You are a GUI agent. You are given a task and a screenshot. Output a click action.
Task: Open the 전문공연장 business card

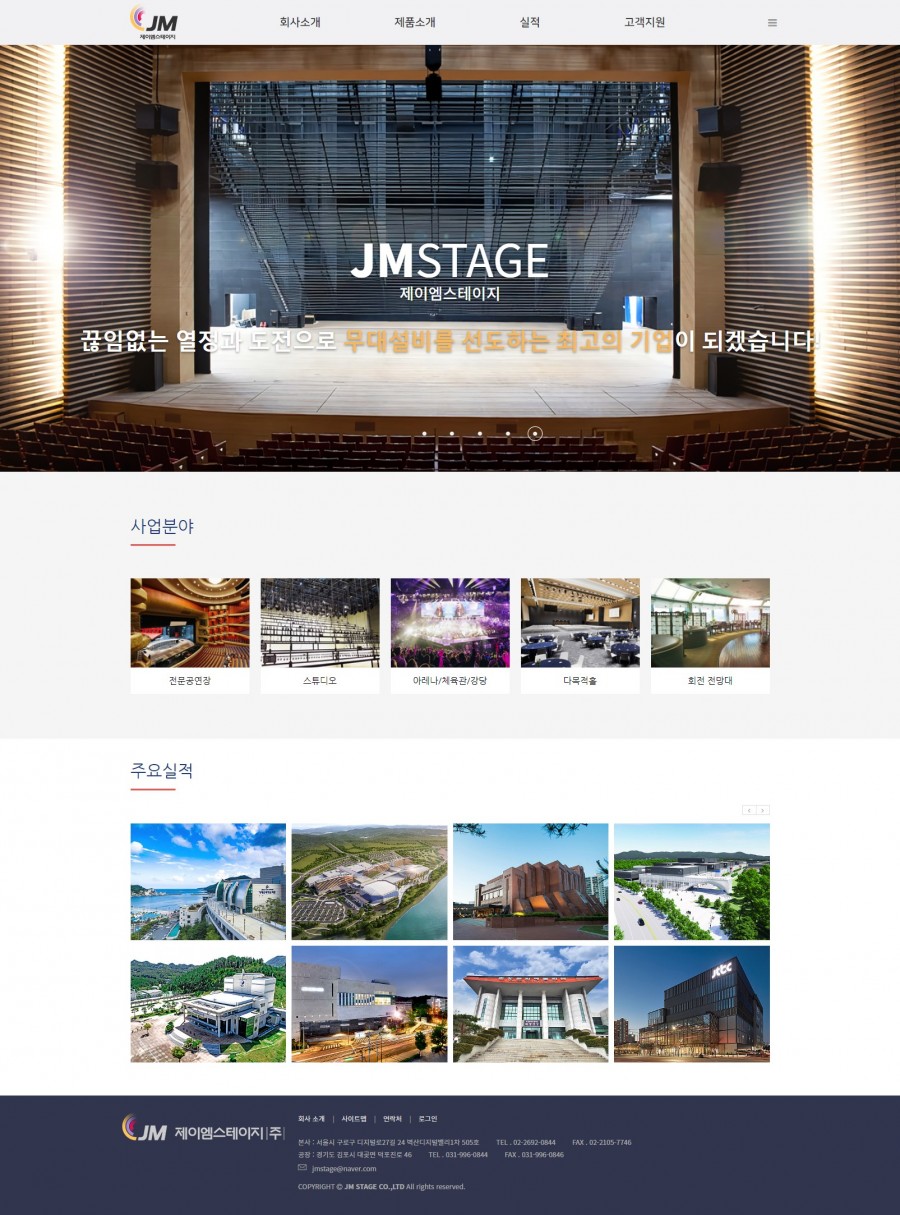point(190,635)
